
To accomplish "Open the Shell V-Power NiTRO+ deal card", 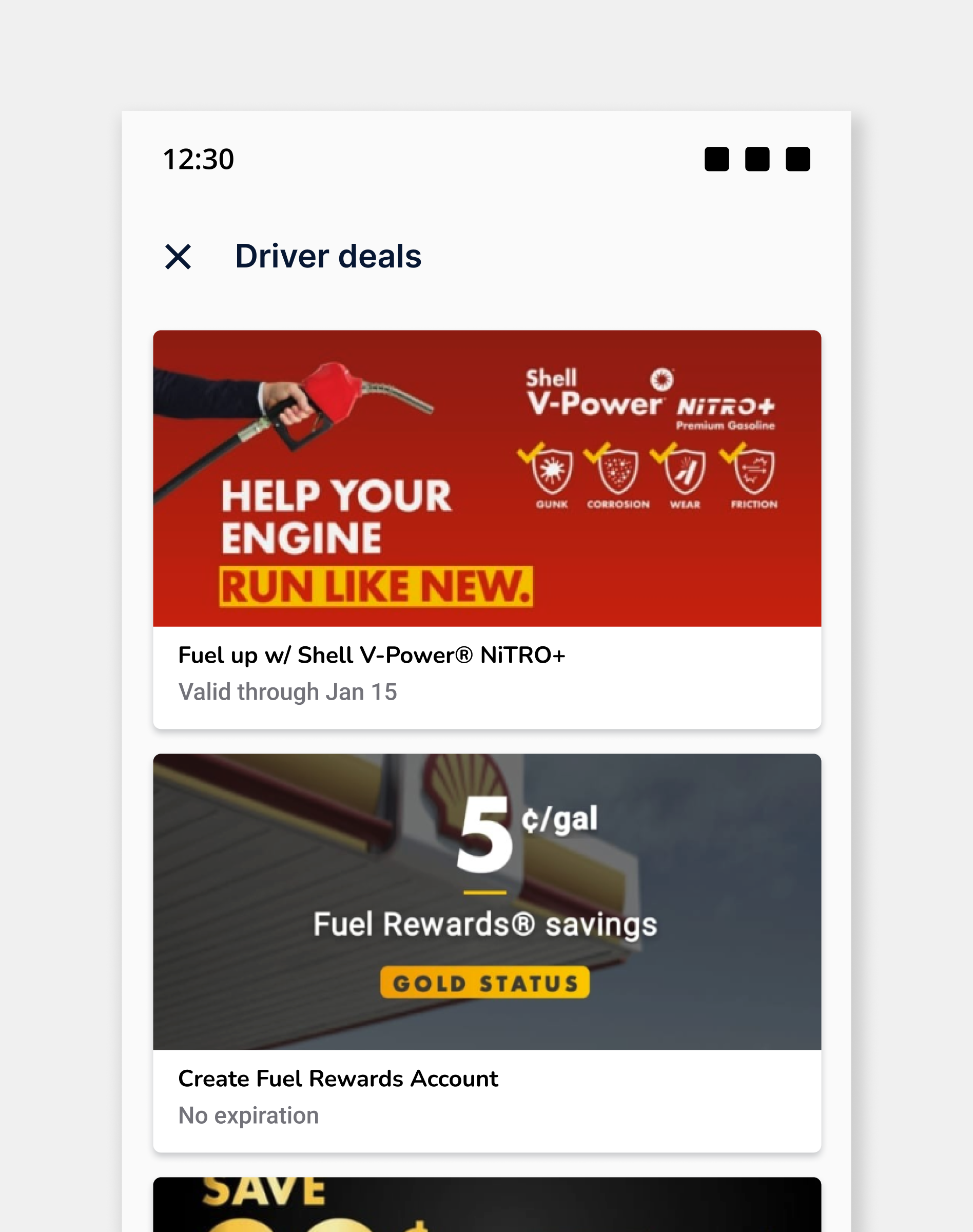I will tap(487, 529).
